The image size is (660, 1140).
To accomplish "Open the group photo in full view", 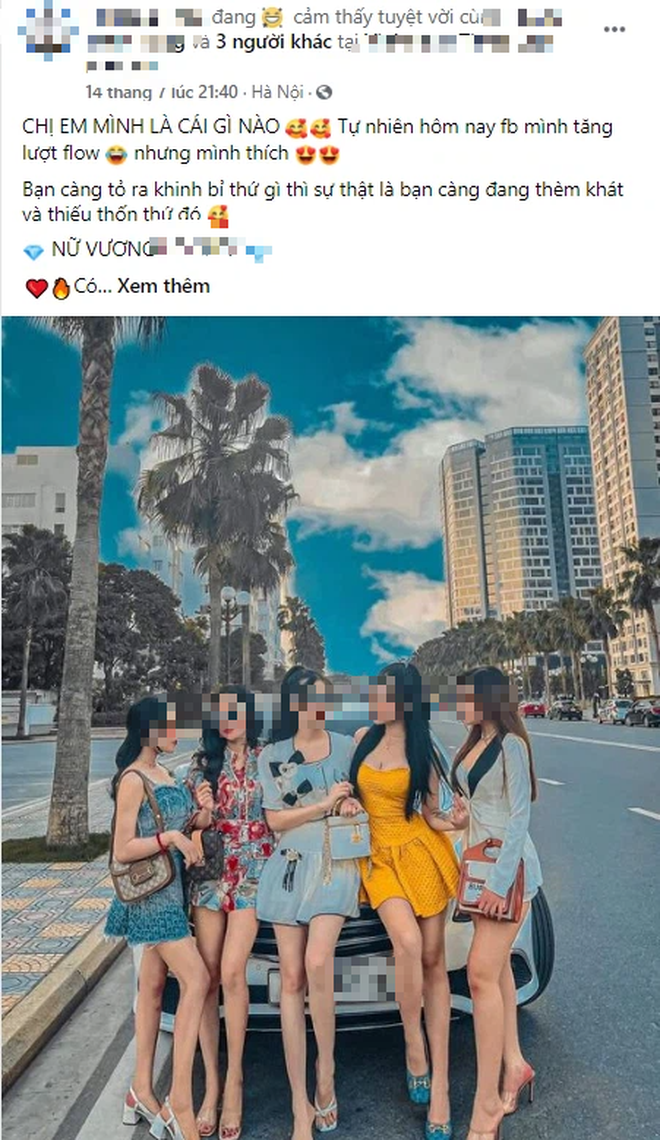I will 330,728.
